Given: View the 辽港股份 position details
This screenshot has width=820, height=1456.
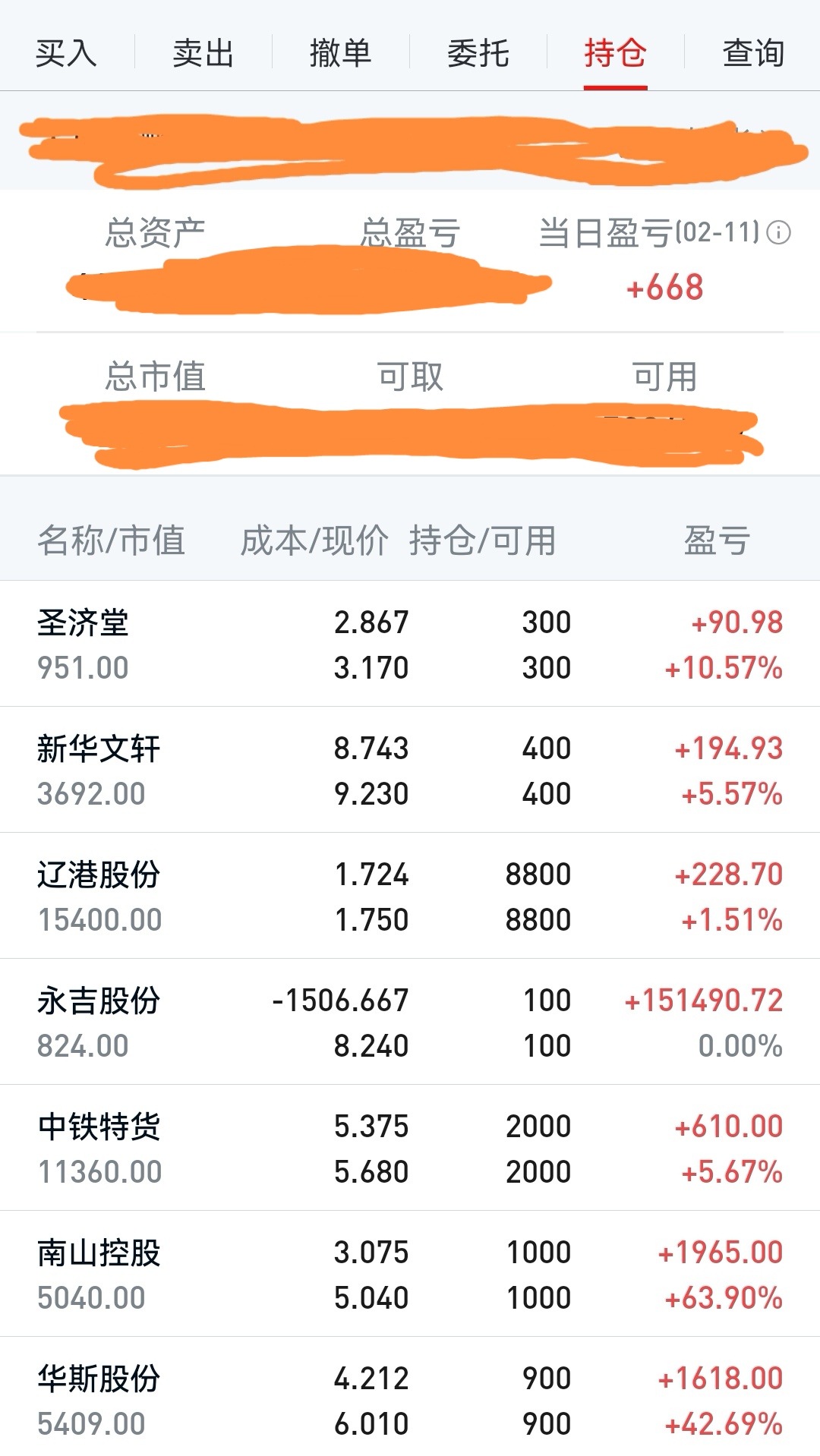Looking at the screenshot, I should click(x=410, y=896).
